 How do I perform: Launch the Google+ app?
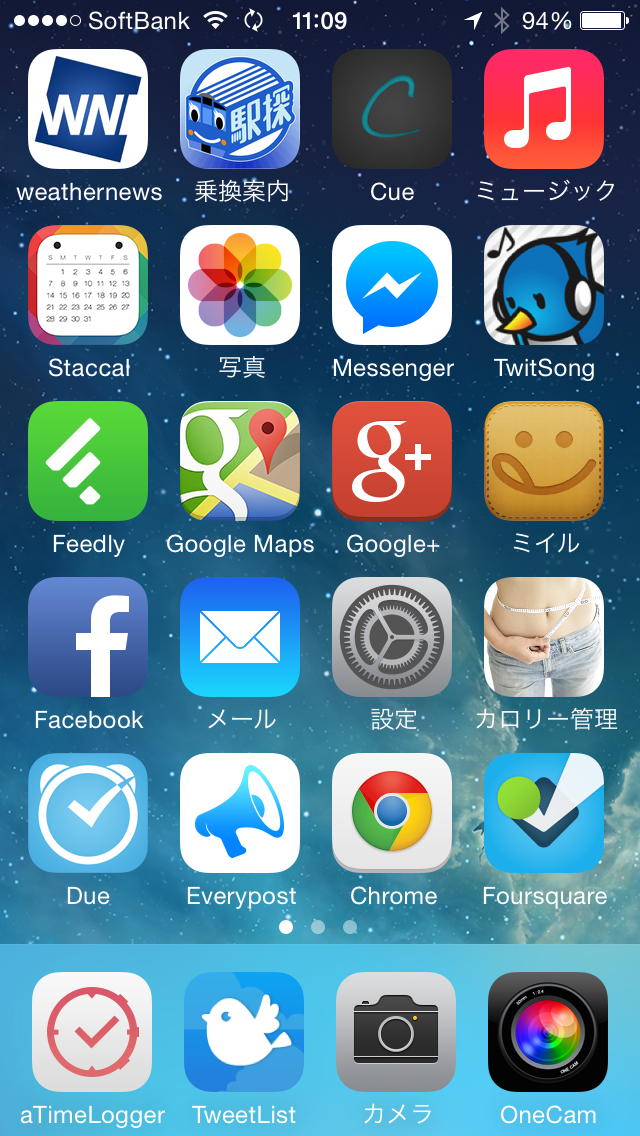click(x=392, y=461)
